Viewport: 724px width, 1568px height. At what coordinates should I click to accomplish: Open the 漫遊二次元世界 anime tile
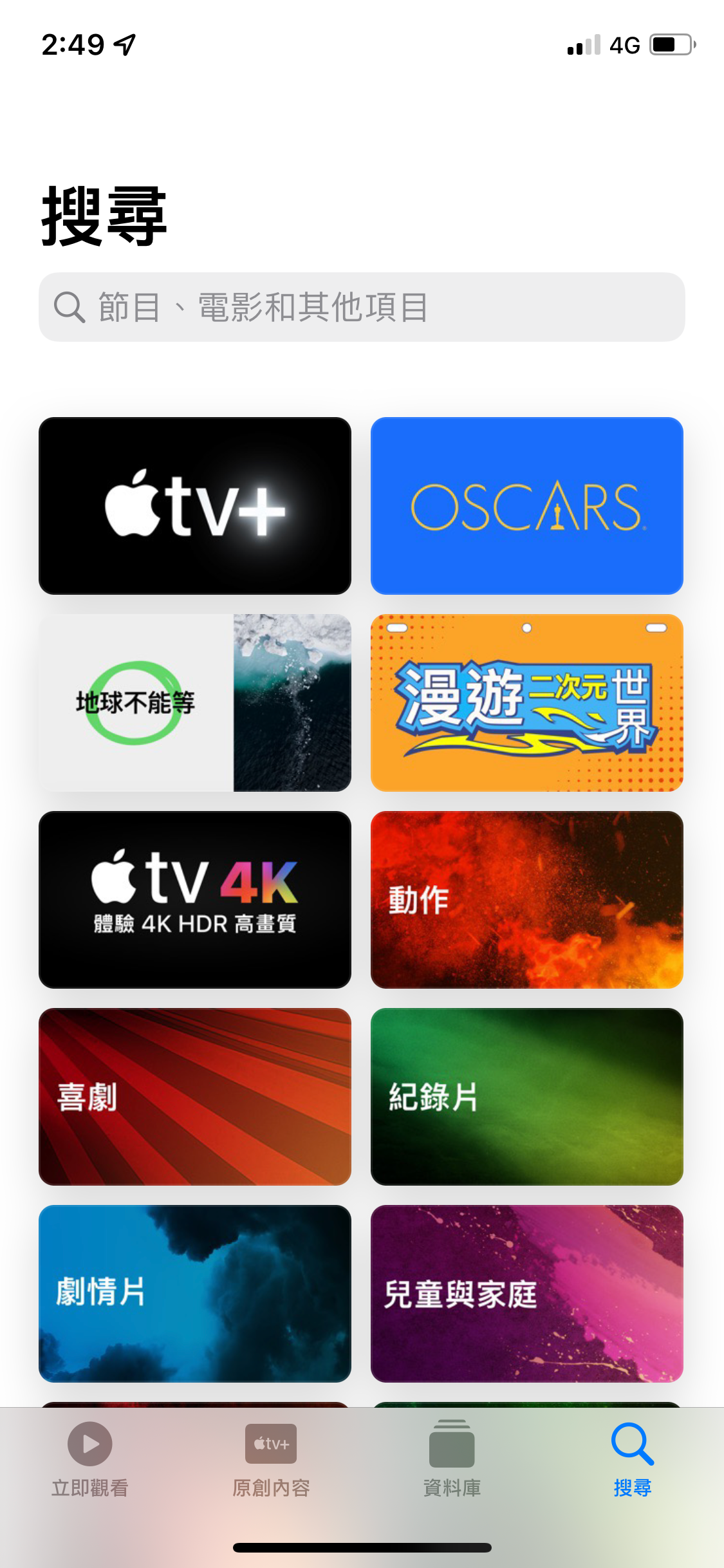click(526, 703)
